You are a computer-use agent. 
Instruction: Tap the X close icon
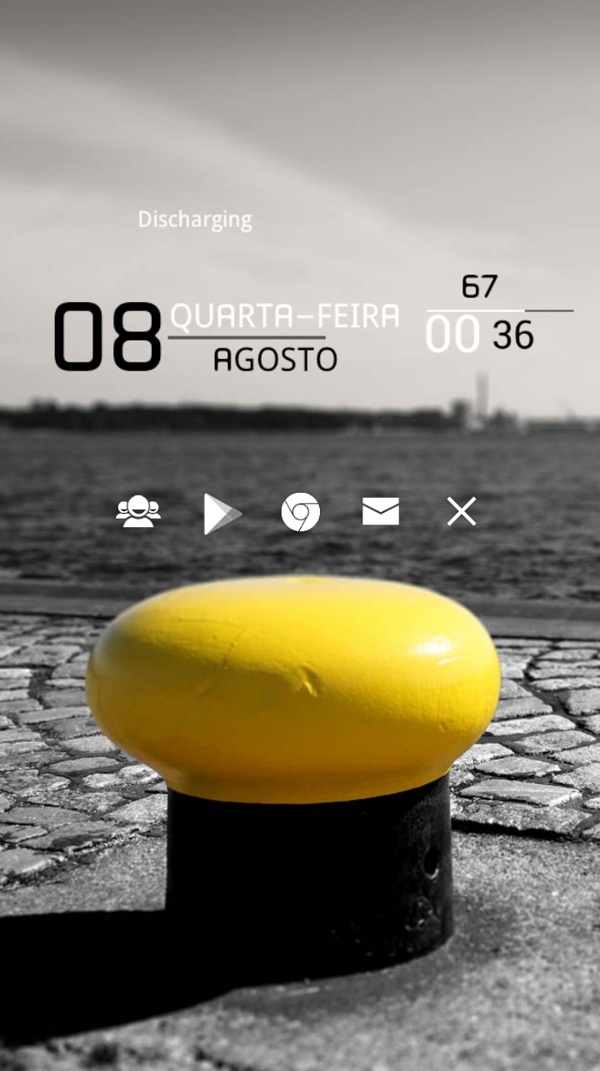point(461,512)
